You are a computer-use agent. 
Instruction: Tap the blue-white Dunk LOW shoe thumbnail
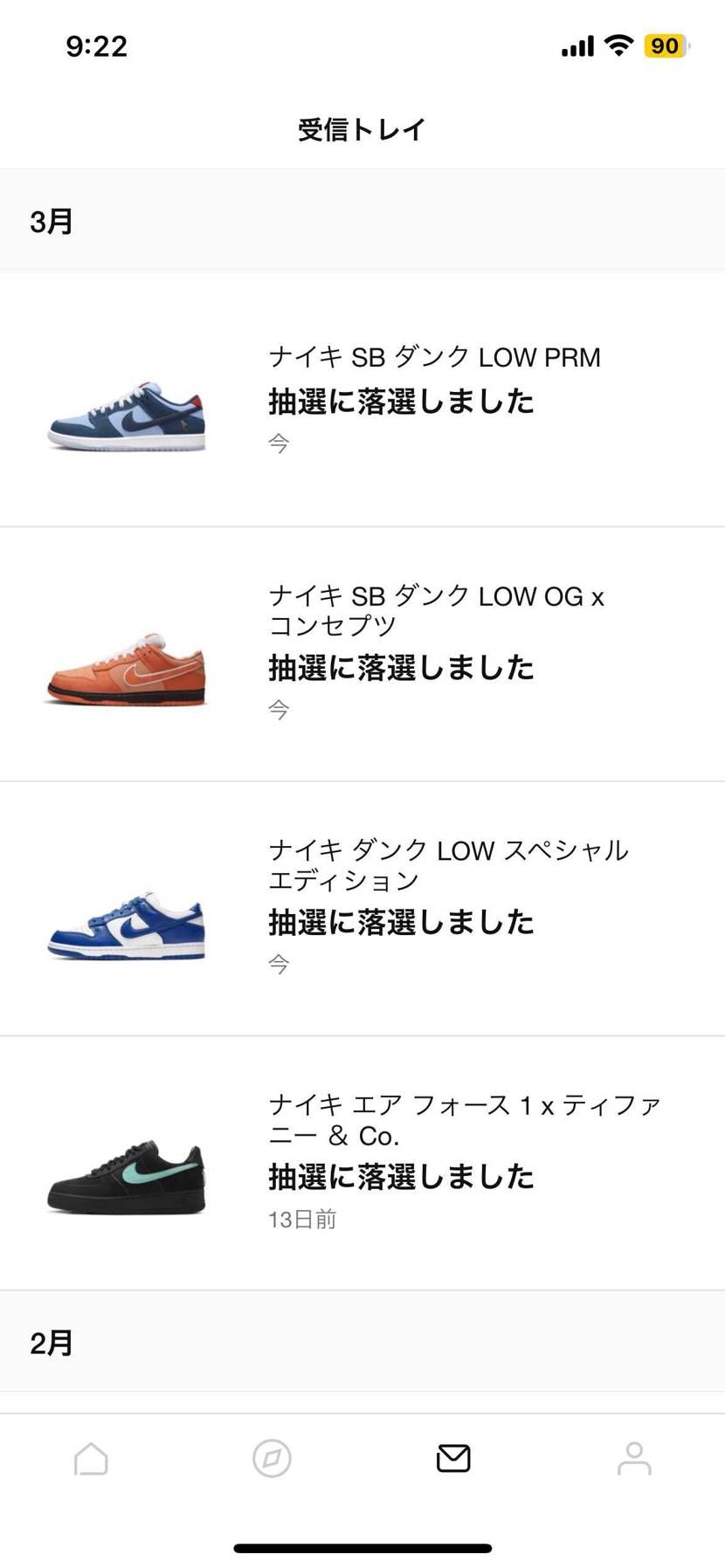click(127, 930)
